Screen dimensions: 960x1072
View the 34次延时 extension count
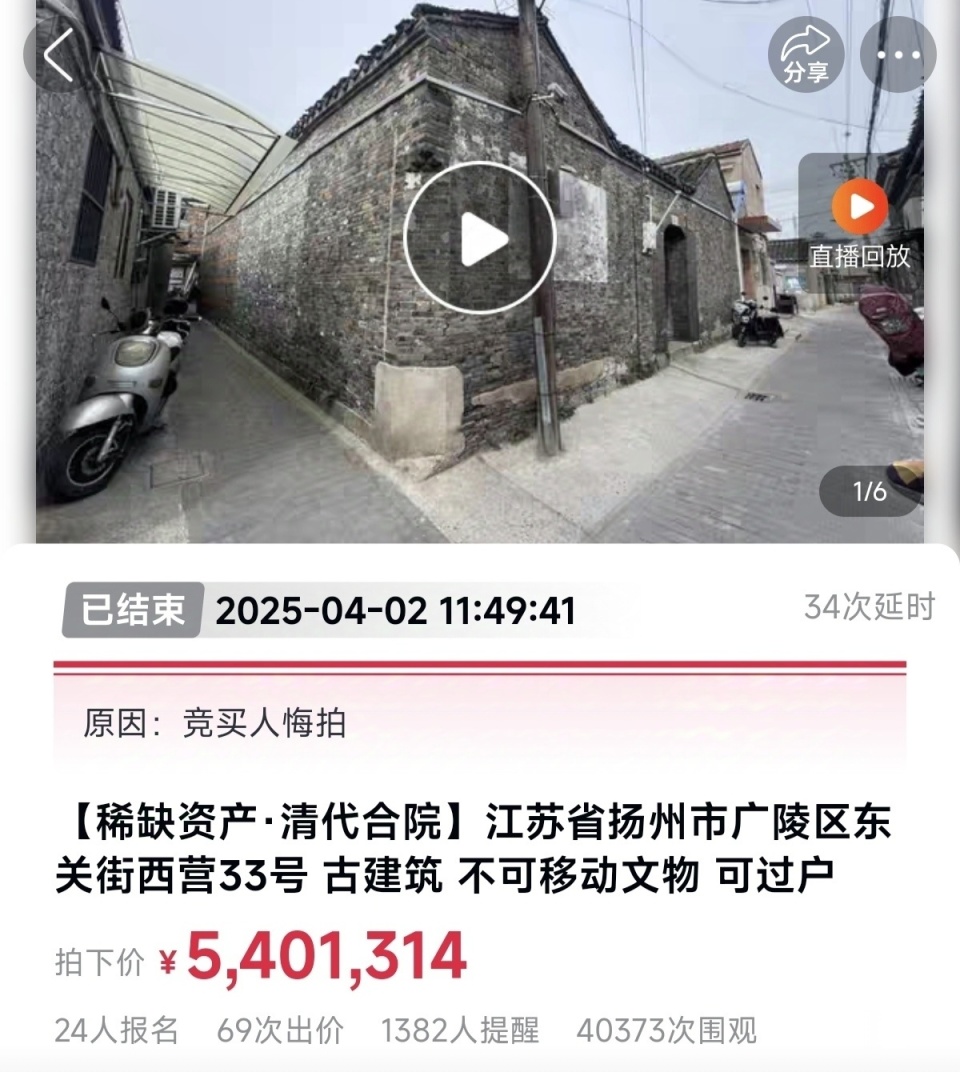click(869, 607)
